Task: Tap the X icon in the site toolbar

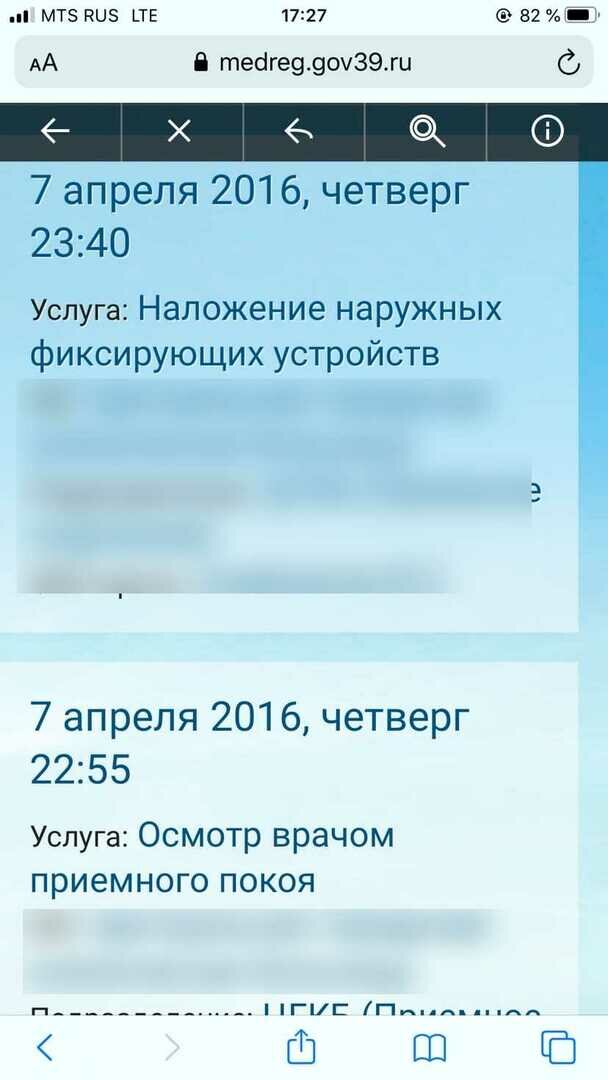Action: [x=180, y=131]
